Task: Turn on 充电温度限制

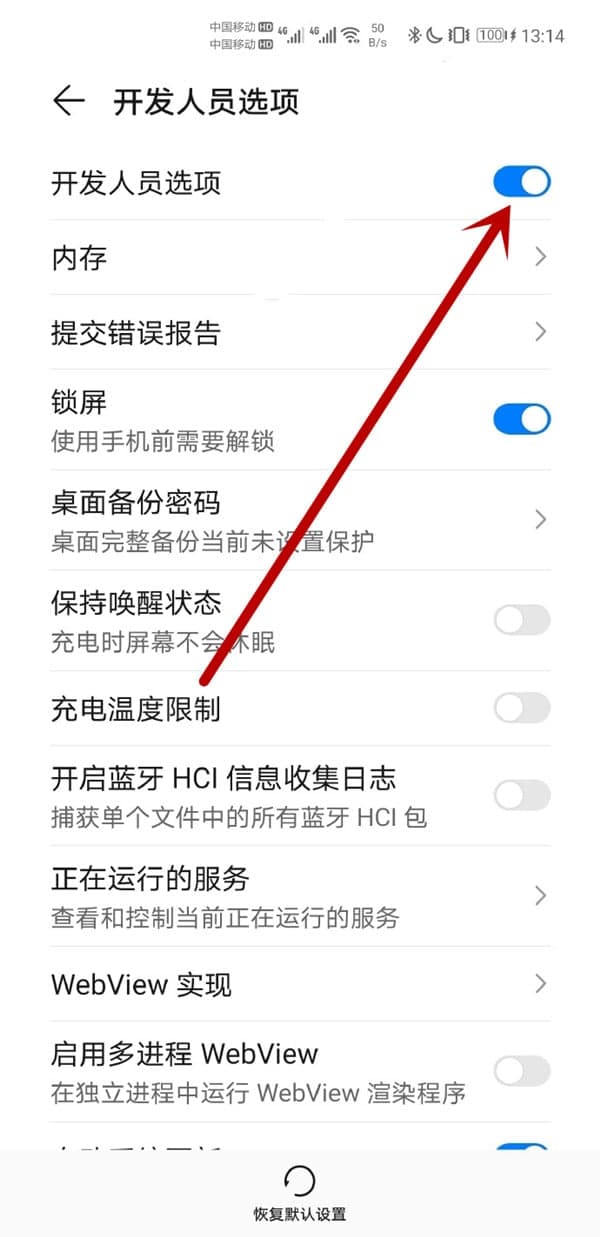Action: (521, 709)
